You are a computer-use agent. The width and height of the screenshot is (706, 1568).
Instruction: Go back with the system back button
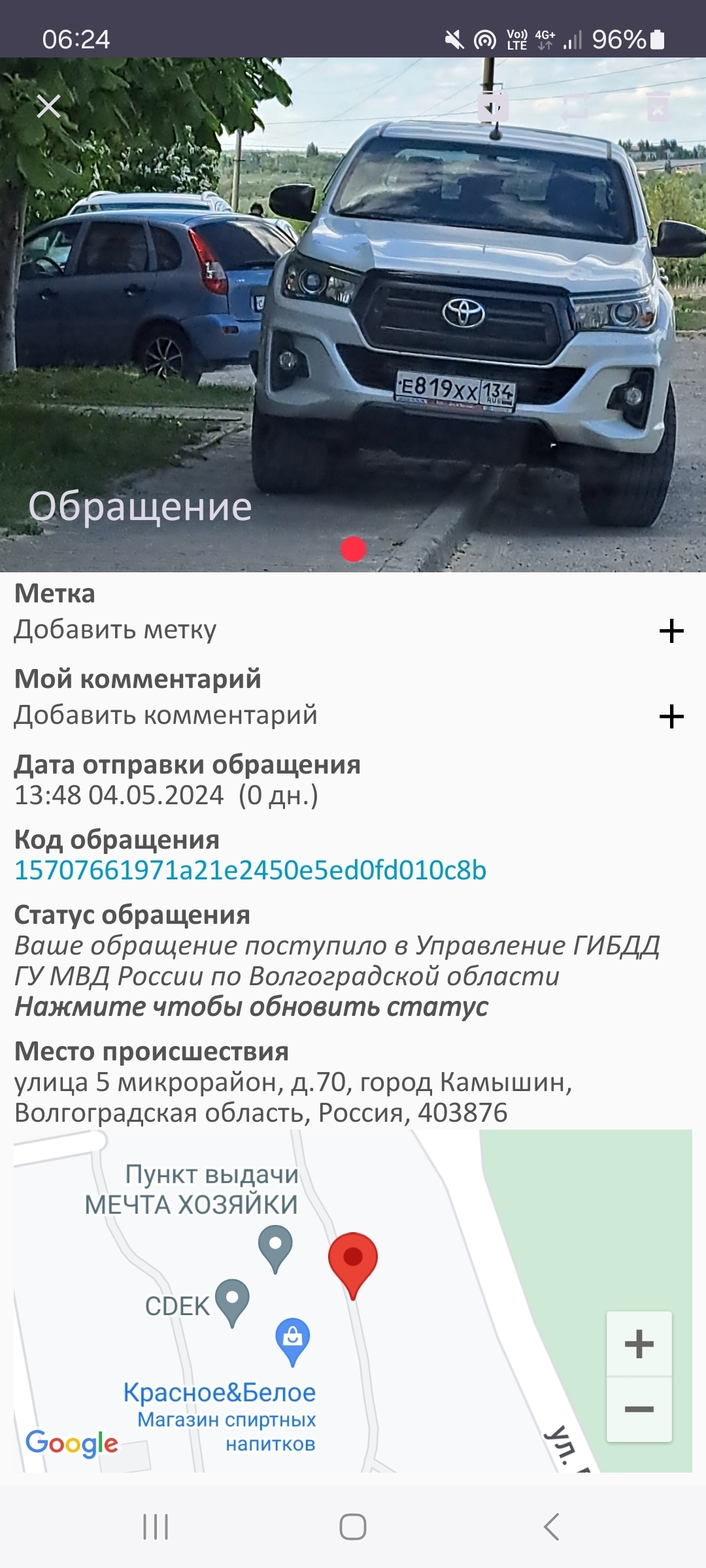(x=551, y=1527)
